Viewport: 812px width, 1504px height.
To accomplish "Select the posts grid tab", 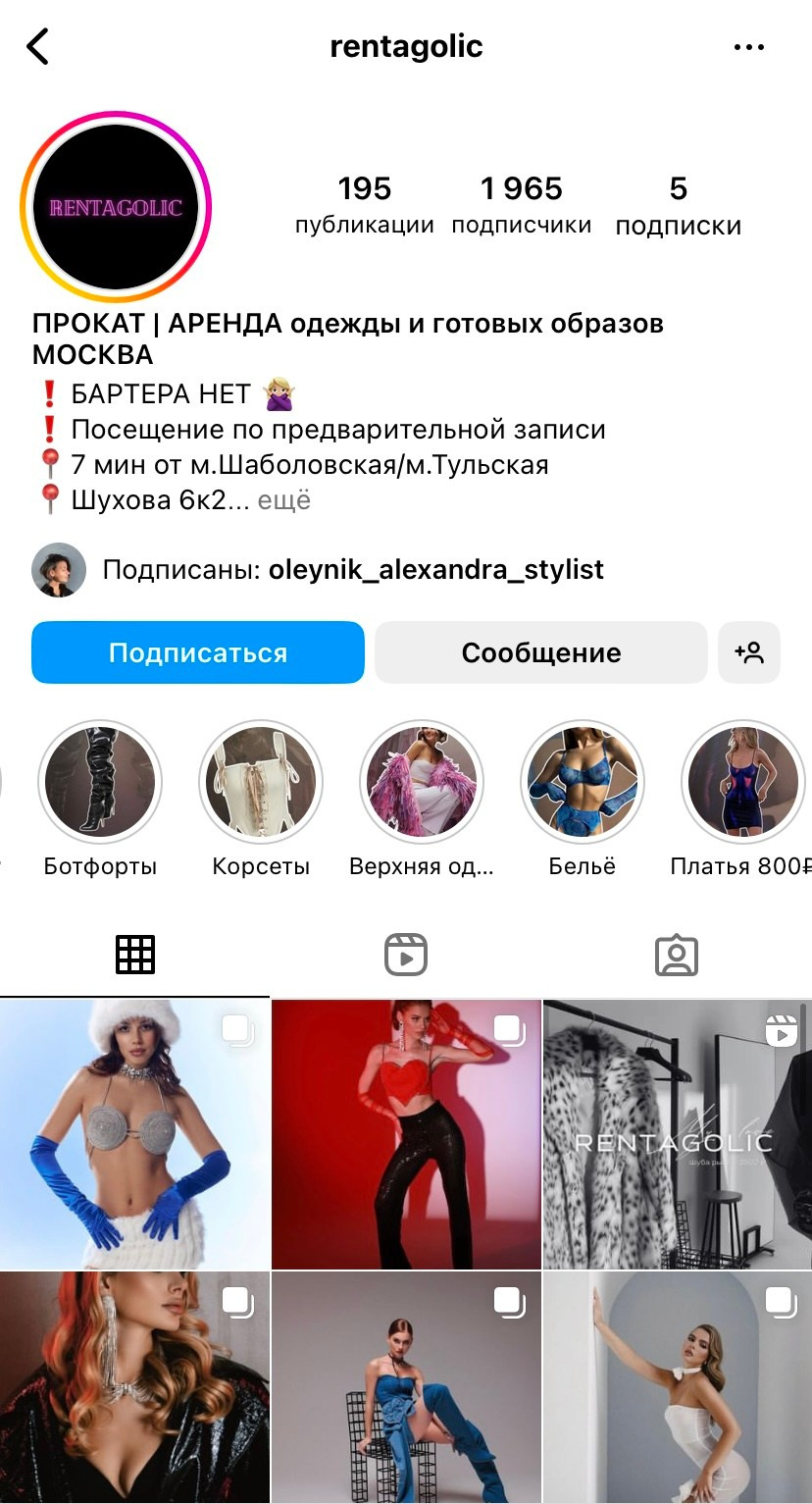I will [x=135, y=954].
